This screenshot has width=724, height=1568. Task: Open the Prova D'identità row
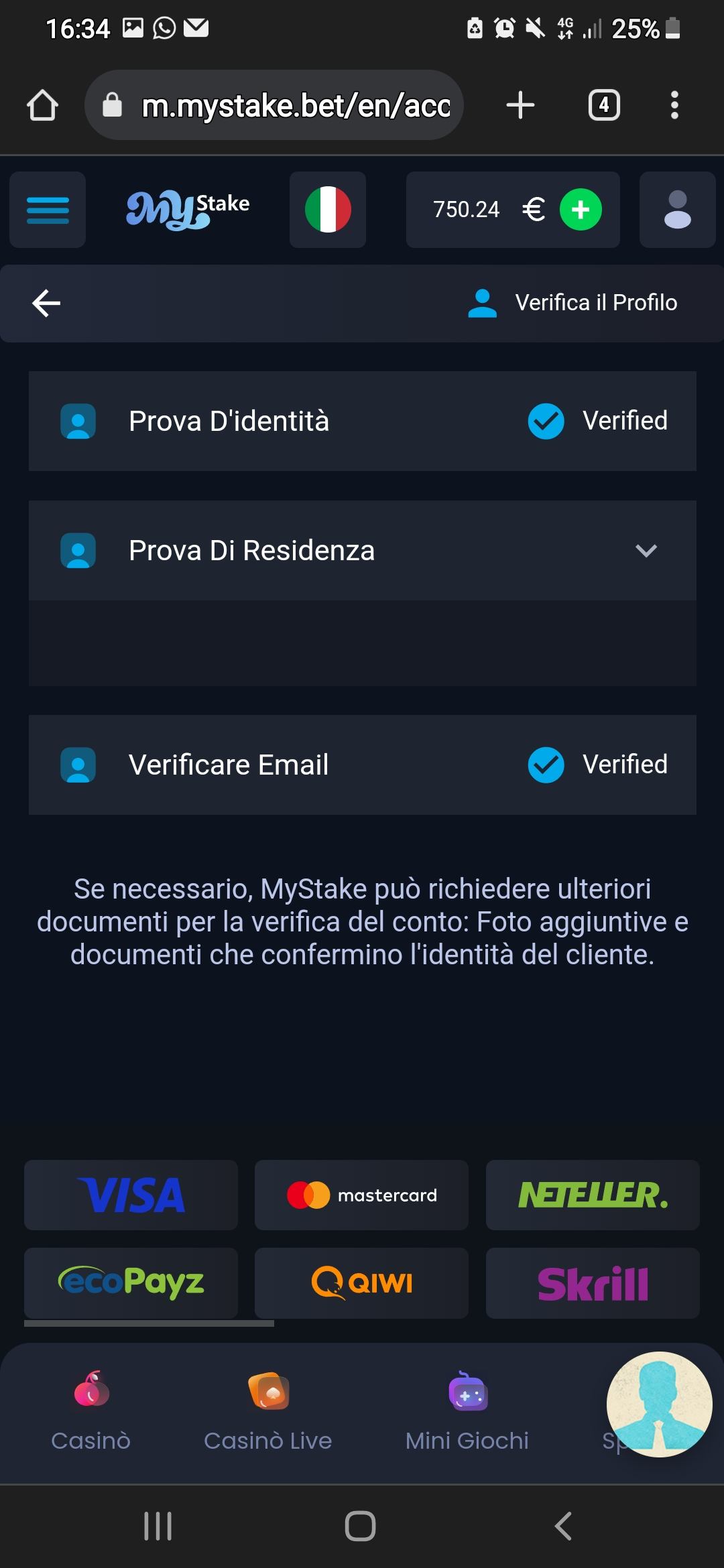click(362, 421)
